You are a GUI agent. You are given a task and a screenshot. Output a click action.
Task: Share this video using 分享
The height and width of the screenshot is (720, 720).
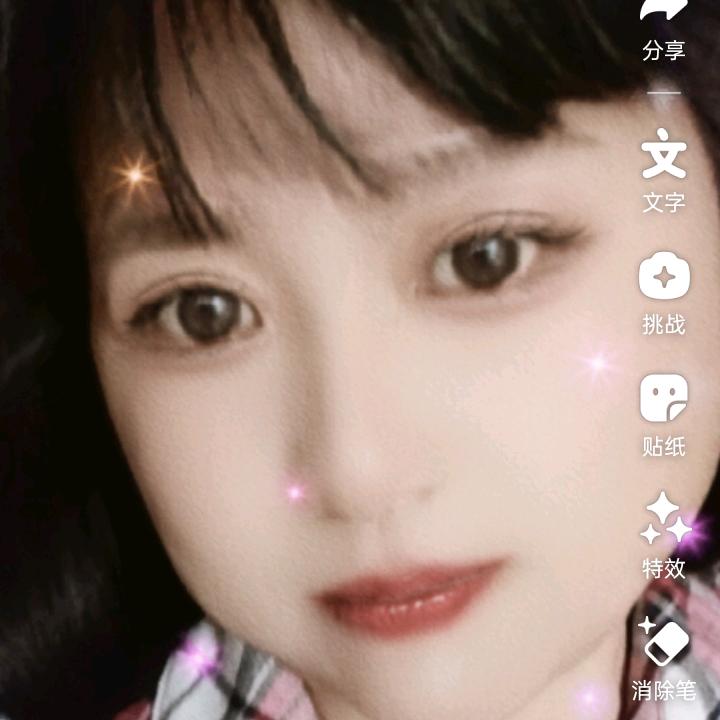click(663, 25)
